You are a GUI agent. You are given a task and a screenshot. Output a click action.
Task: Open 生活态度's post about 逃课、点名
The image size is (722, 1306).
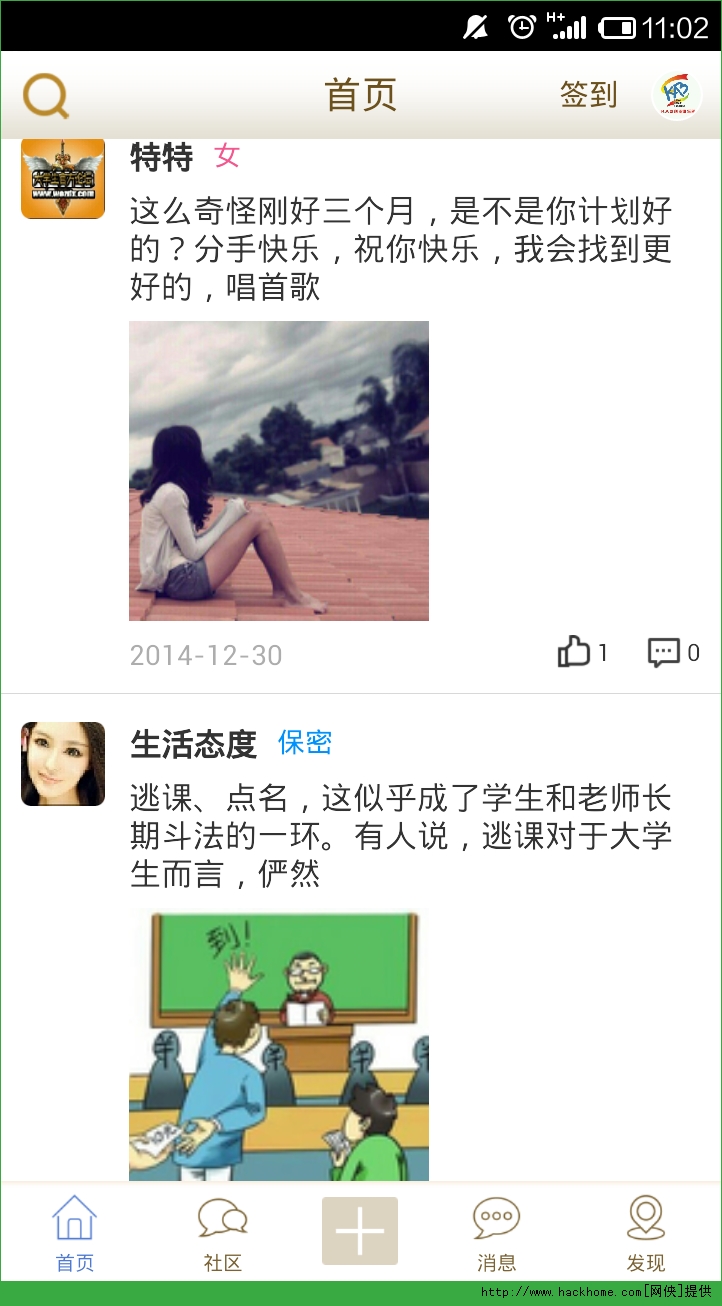coord(400,837)
